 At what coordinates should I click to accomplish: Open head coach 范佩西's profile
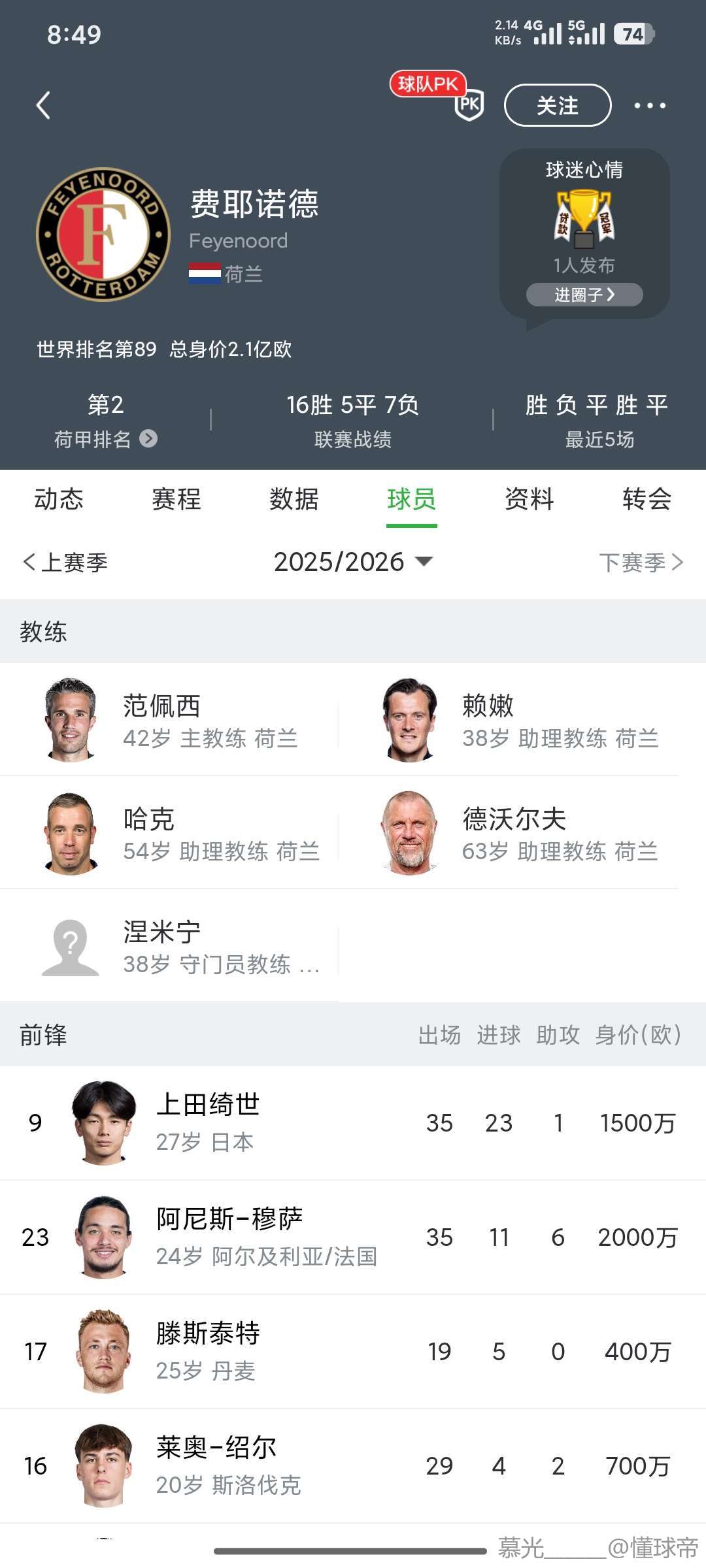coord(170,719)
